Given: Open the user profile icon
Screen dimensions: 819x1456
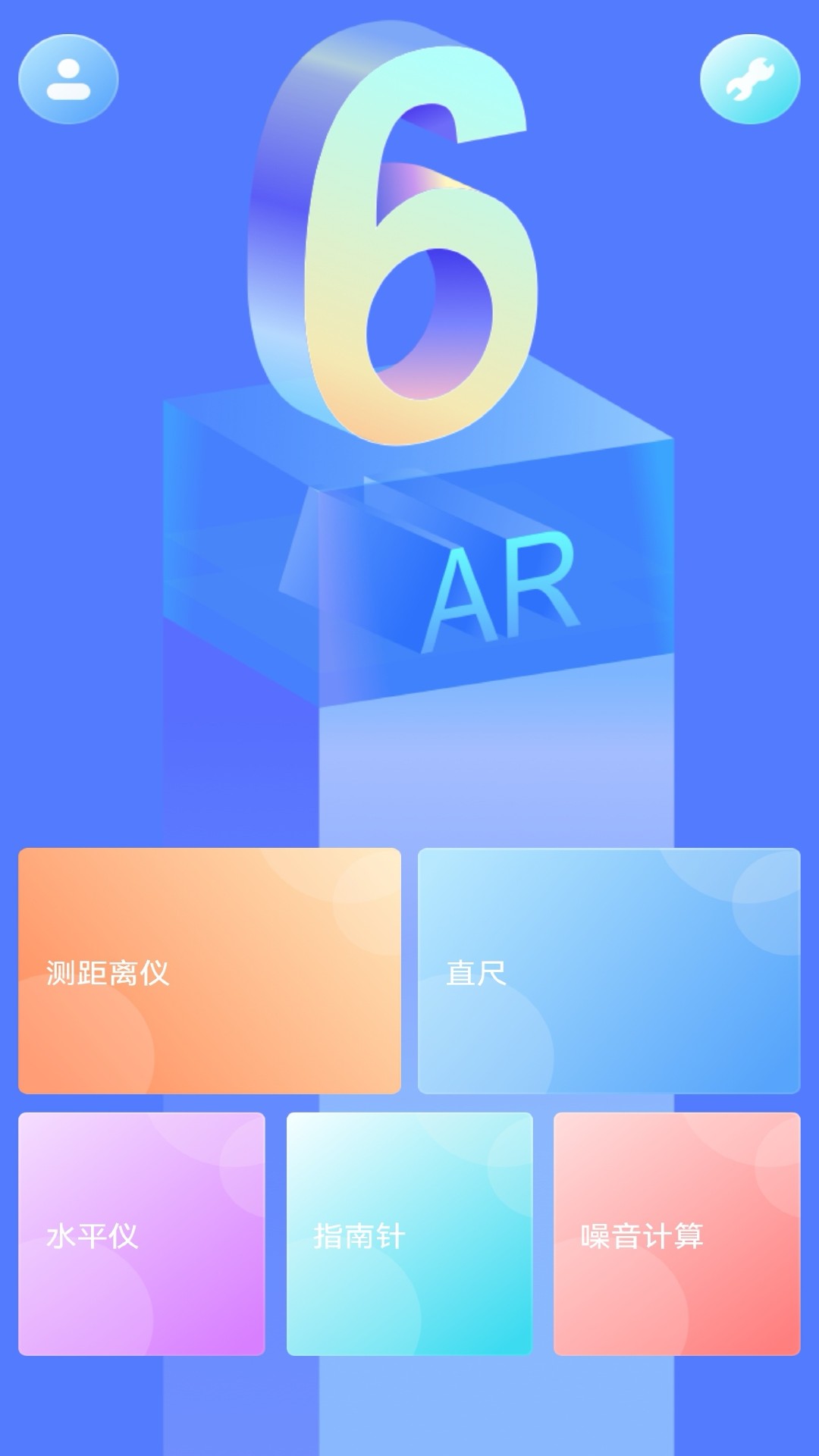Looking at the screenshot, I should pyautogui.click(x=68, y=79).
